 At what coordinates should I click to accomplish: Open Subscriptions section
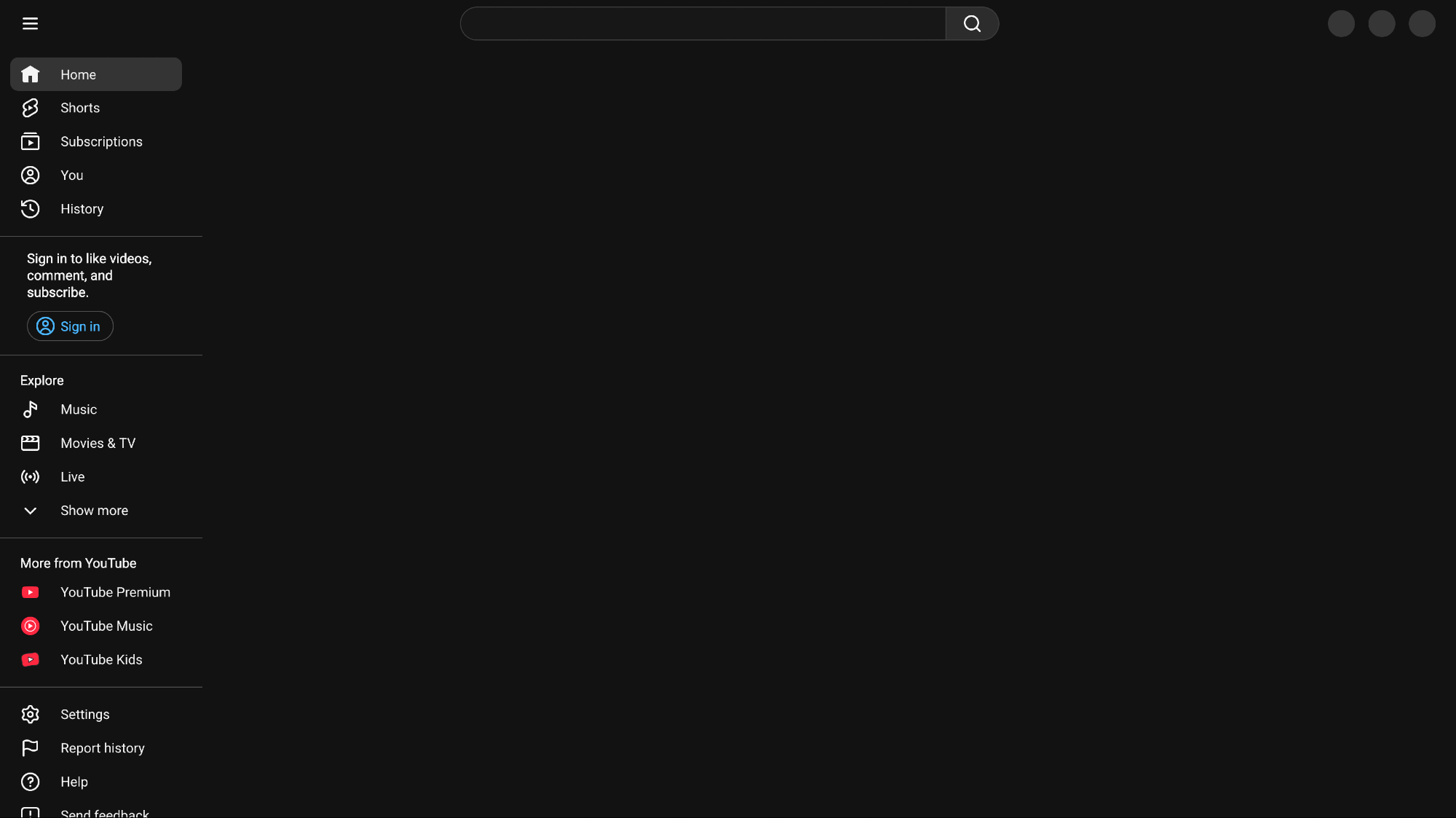95,141
